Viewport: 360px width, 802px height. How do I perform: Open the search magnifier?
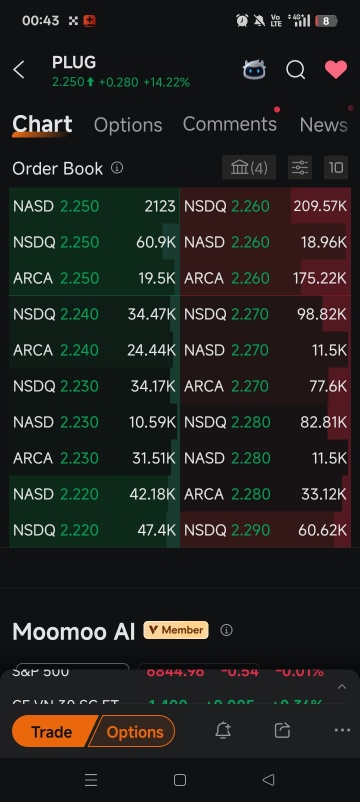295,70
